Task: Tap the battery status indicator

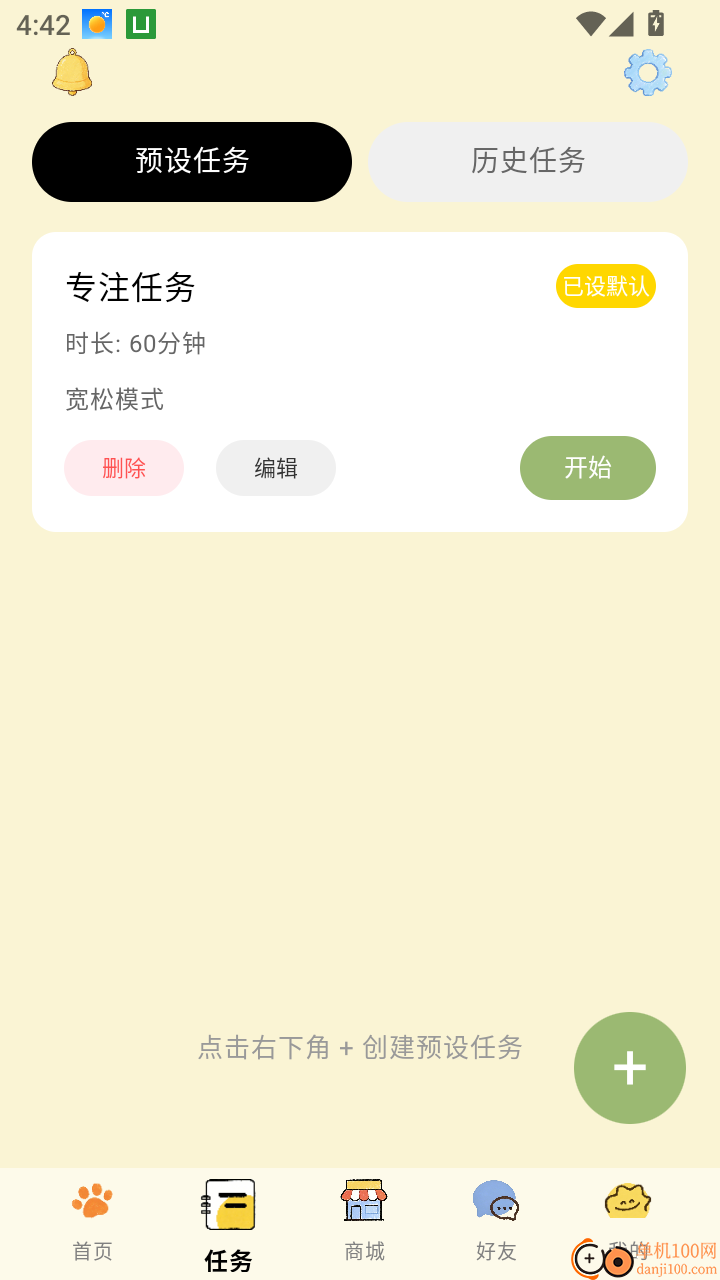Action: [x=657, y=24]
